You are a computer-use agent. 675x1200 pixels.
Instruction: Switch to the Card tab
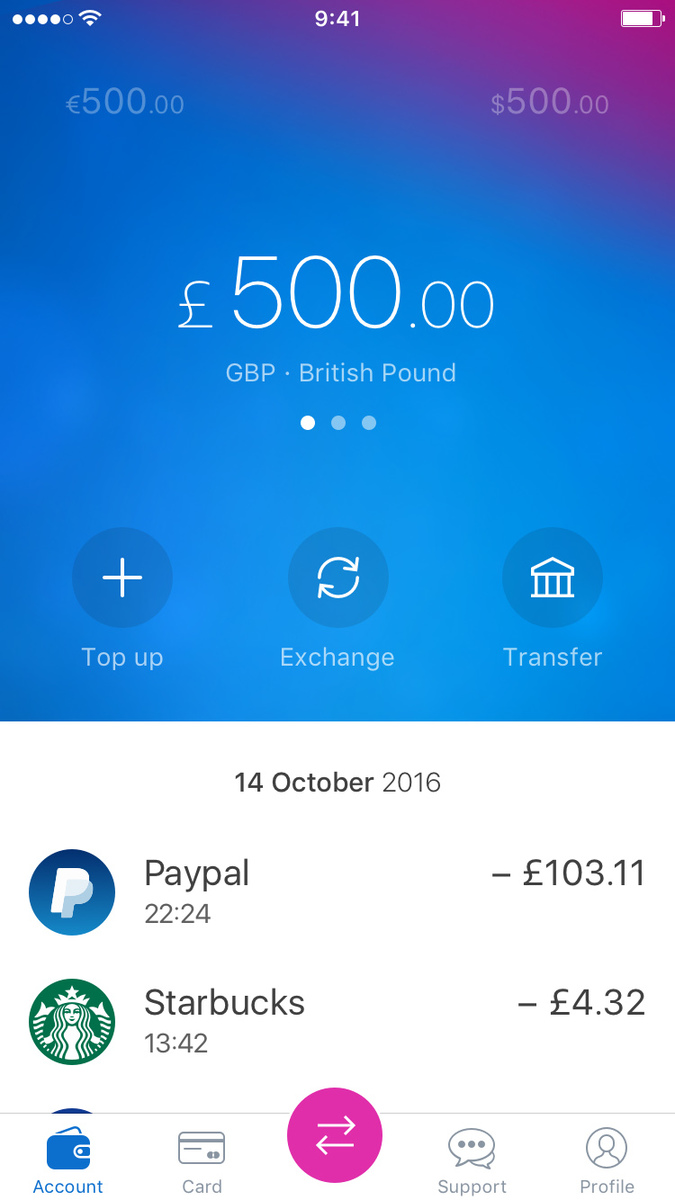click(x=202, y=1159)
